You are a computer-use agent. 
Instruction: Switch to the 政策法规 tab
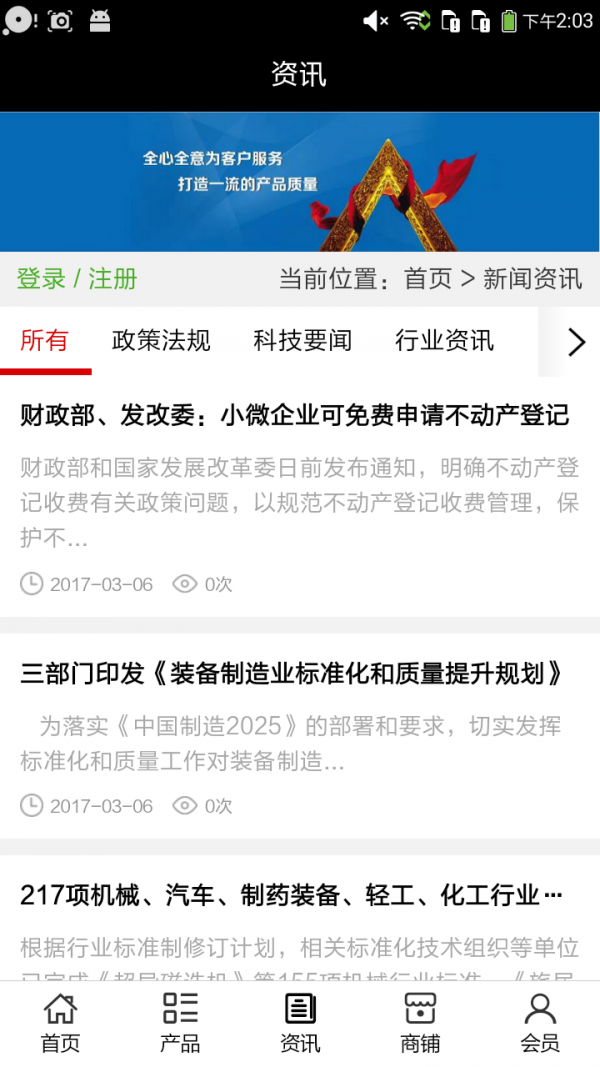(161, 341)
